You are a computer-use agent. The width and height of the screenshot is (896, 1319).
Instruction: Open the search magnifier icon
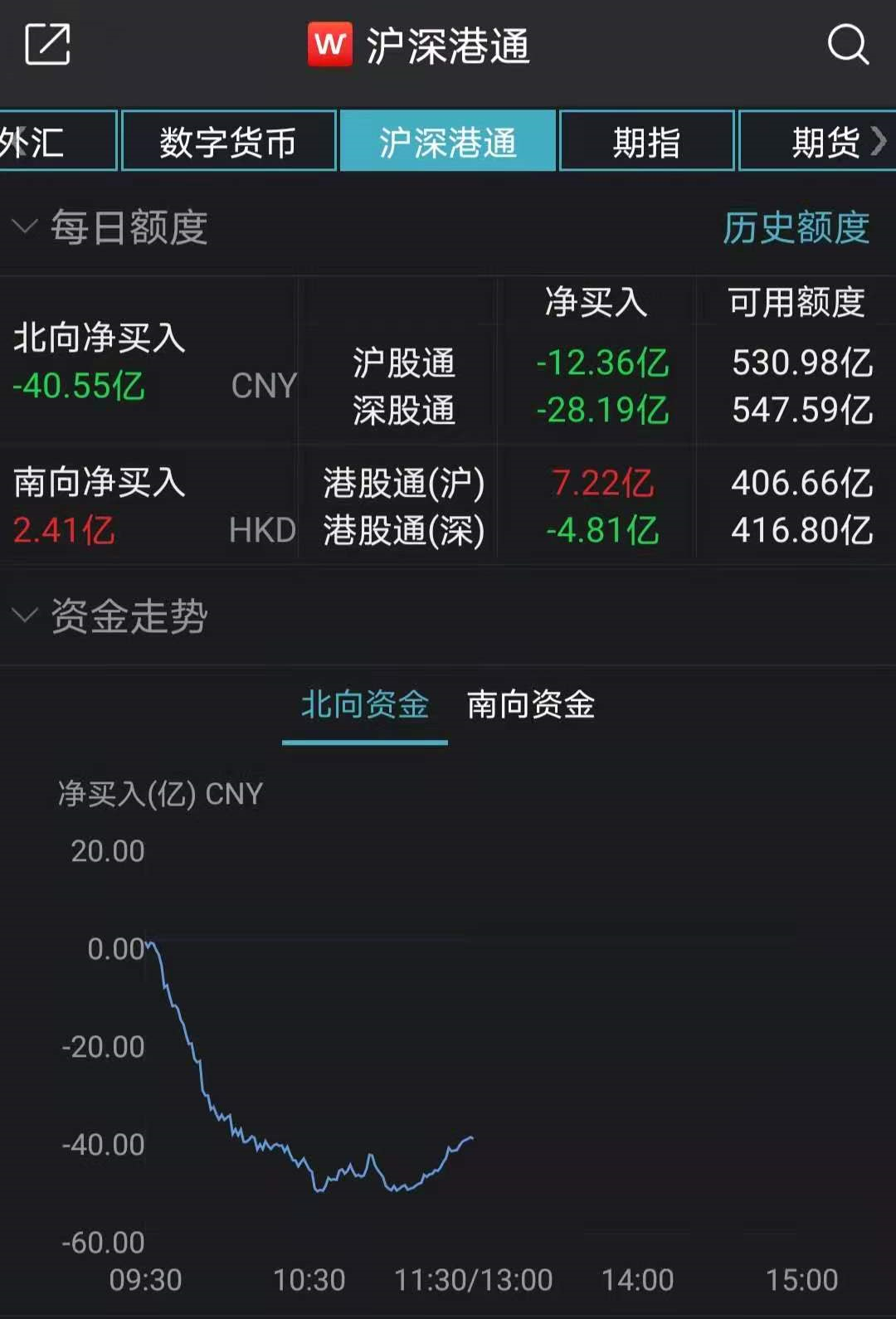point(848,44)
